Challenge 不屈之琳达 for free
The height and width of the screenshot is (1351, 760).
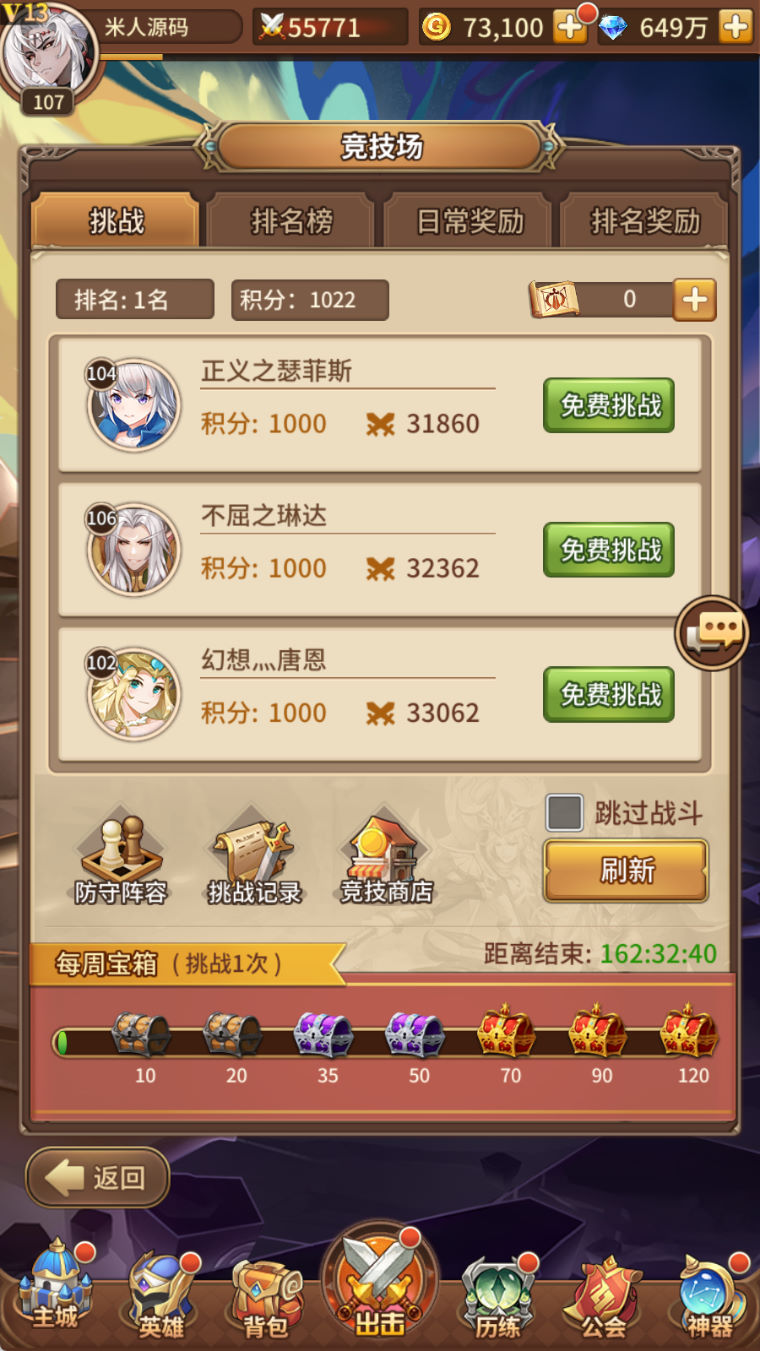coord(609,550)
